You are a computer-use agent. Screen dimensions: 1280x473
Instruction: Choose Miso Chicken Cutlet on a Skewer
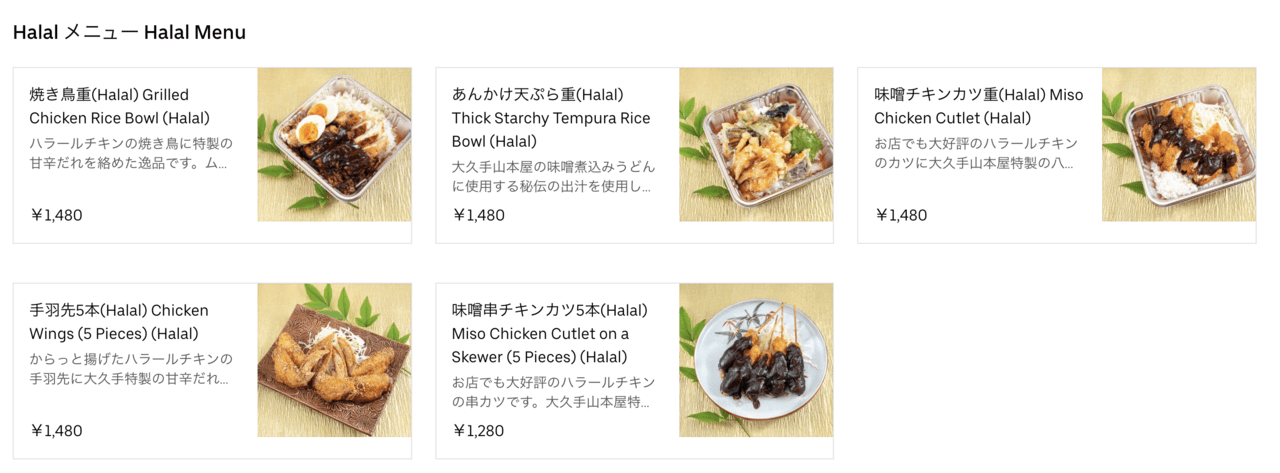pyautogui.click(x=634, y=370)
